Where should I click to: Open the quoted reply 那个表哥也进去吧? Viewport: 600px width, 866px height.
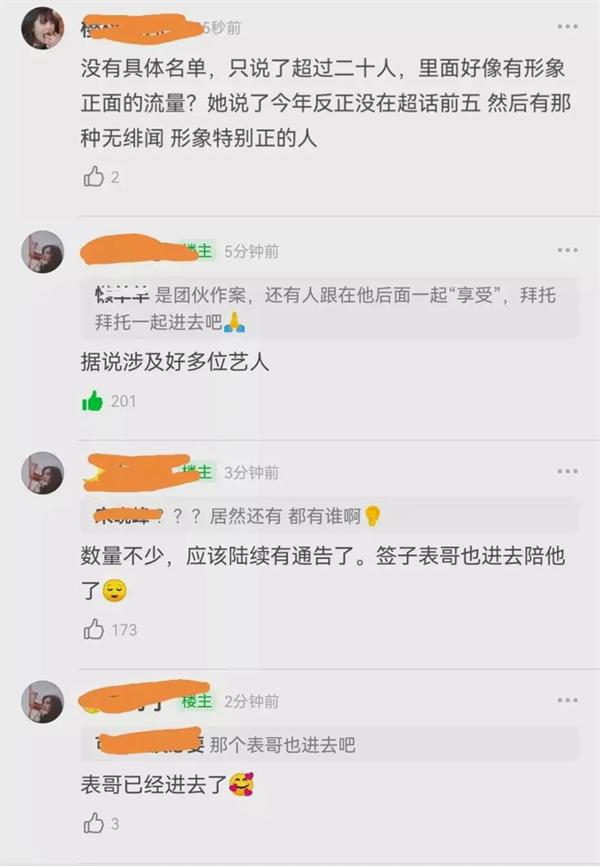pos(330,744)
